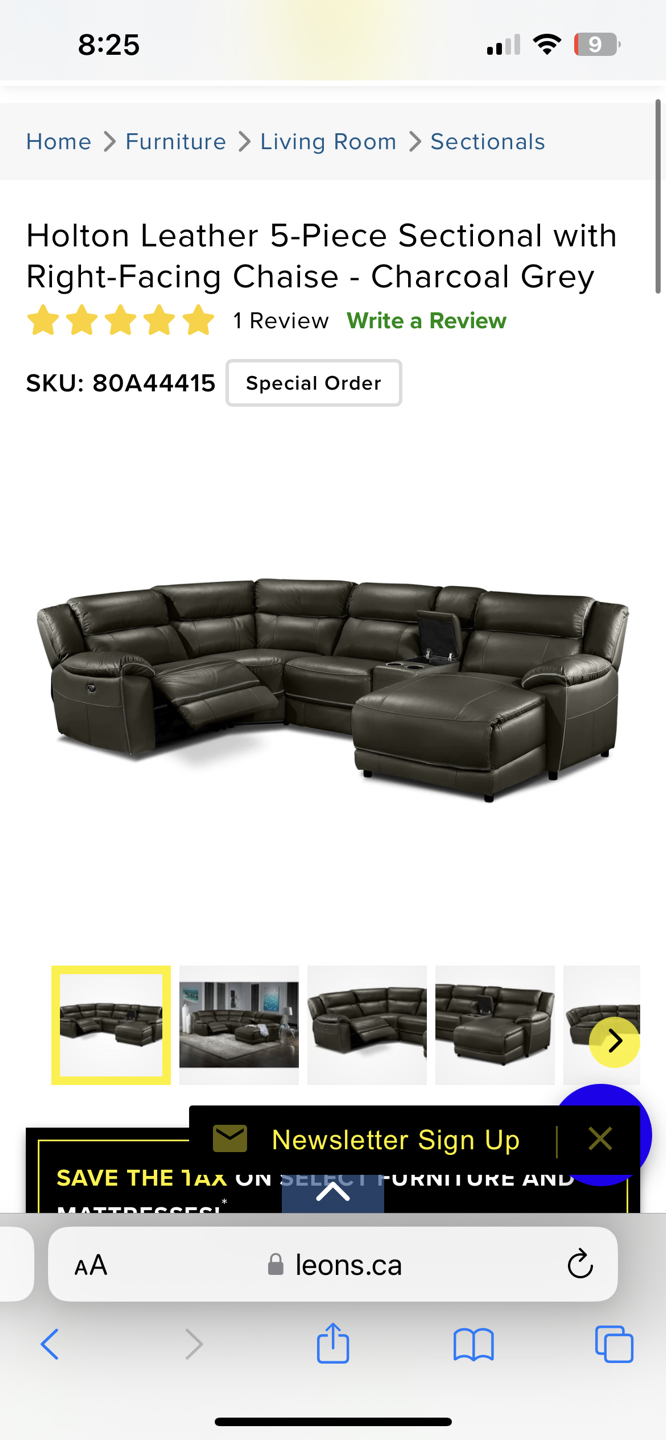This screenshot has height=1440, width=666.
Task: Select the reclining seat close-up thumbnail
Action: (367, 1025)
